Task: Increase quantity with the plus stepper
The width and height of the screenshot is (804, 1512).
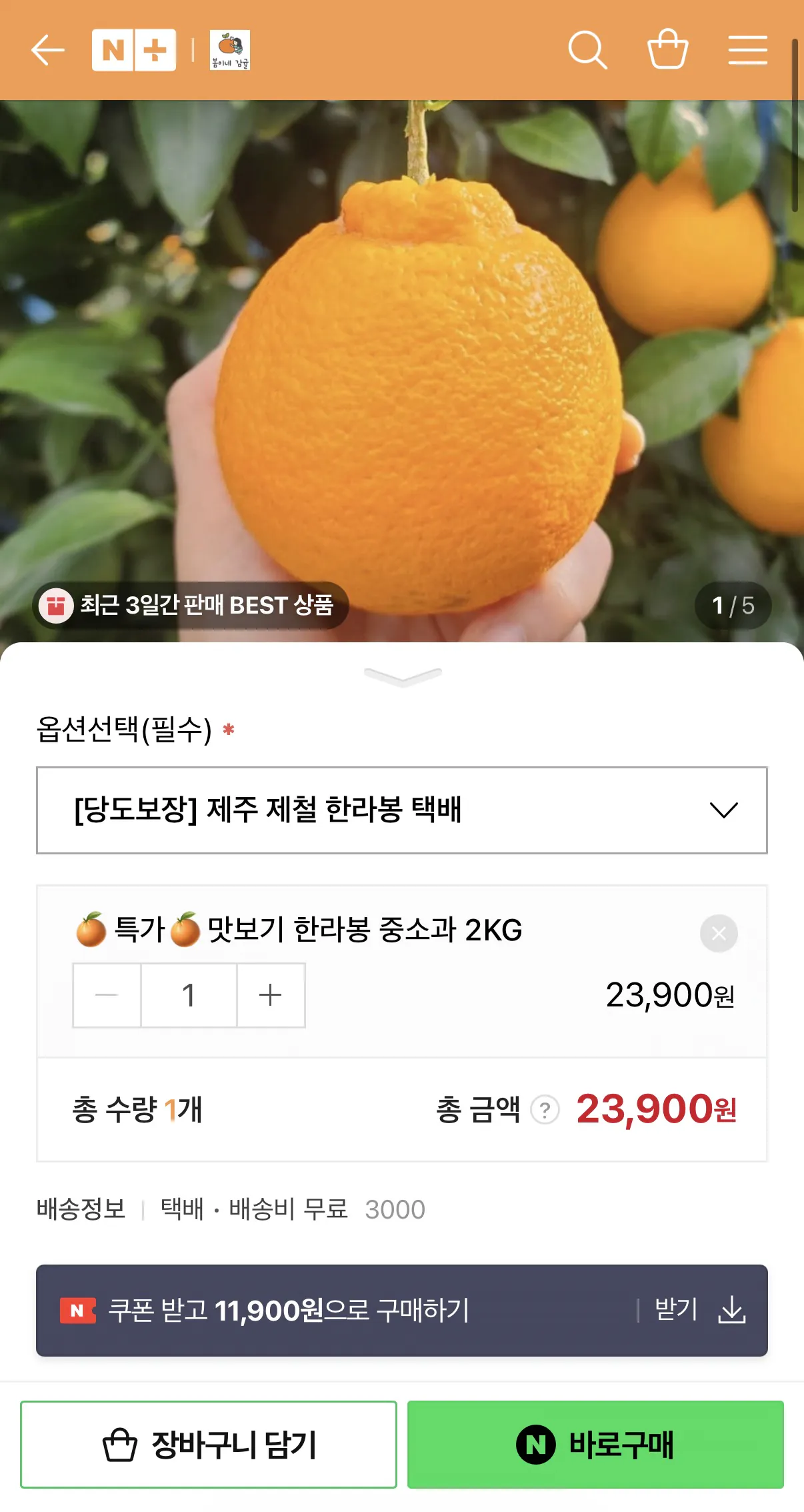Action: click(271, 995)
